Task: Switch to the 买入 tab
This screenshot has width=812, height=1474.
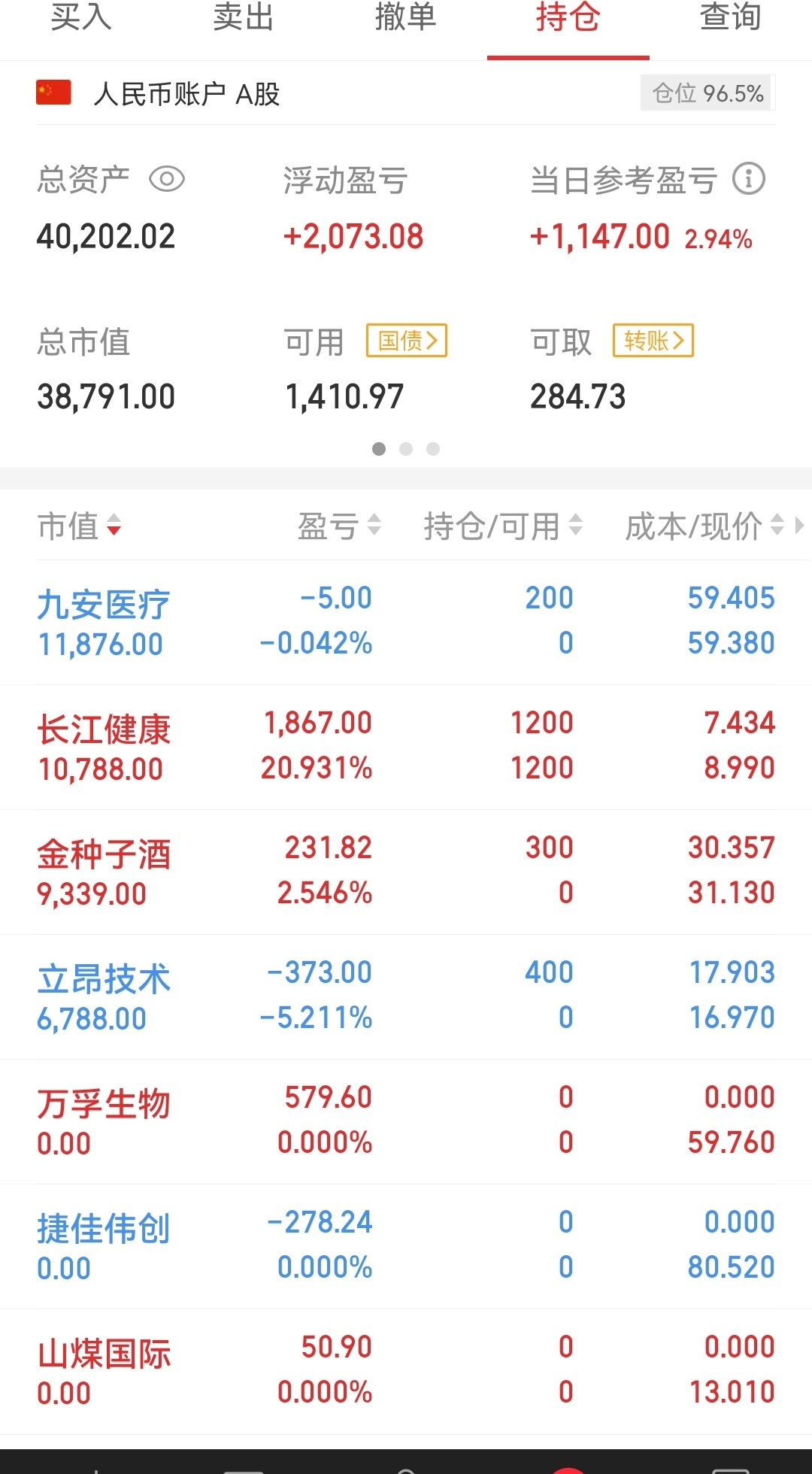Action: click(81, 18)
